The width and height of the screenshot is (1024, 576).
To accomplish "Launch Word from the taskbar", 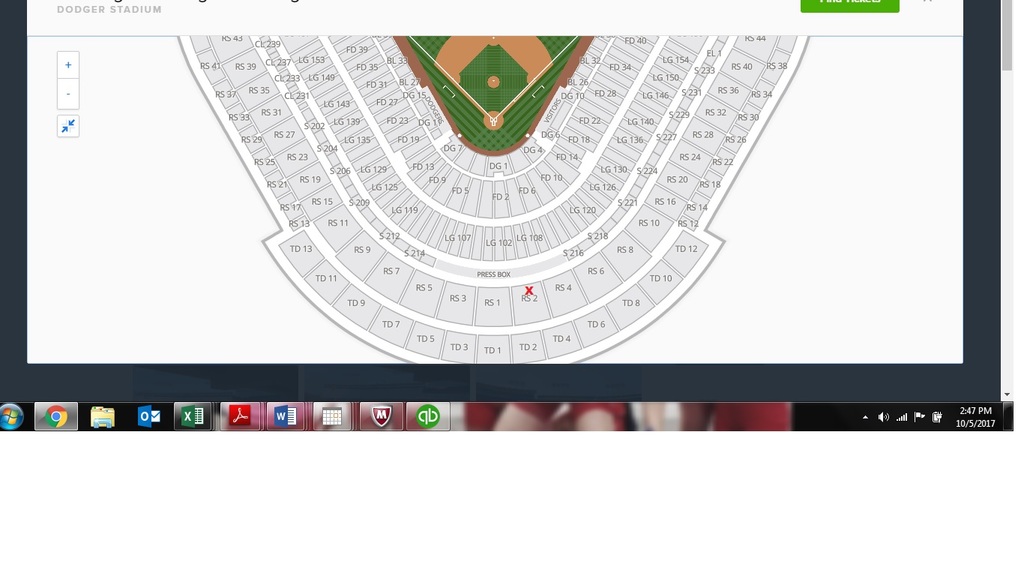I will pos(285,417).
